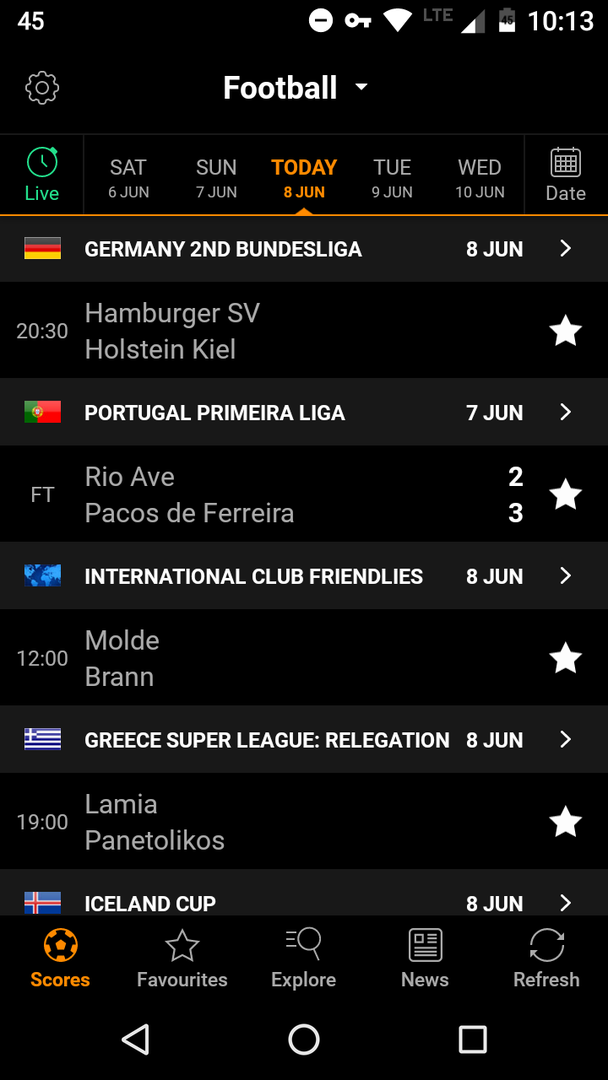Switch to SAT 6 JUN
The image size is (608, 1080).
[129, 178]
